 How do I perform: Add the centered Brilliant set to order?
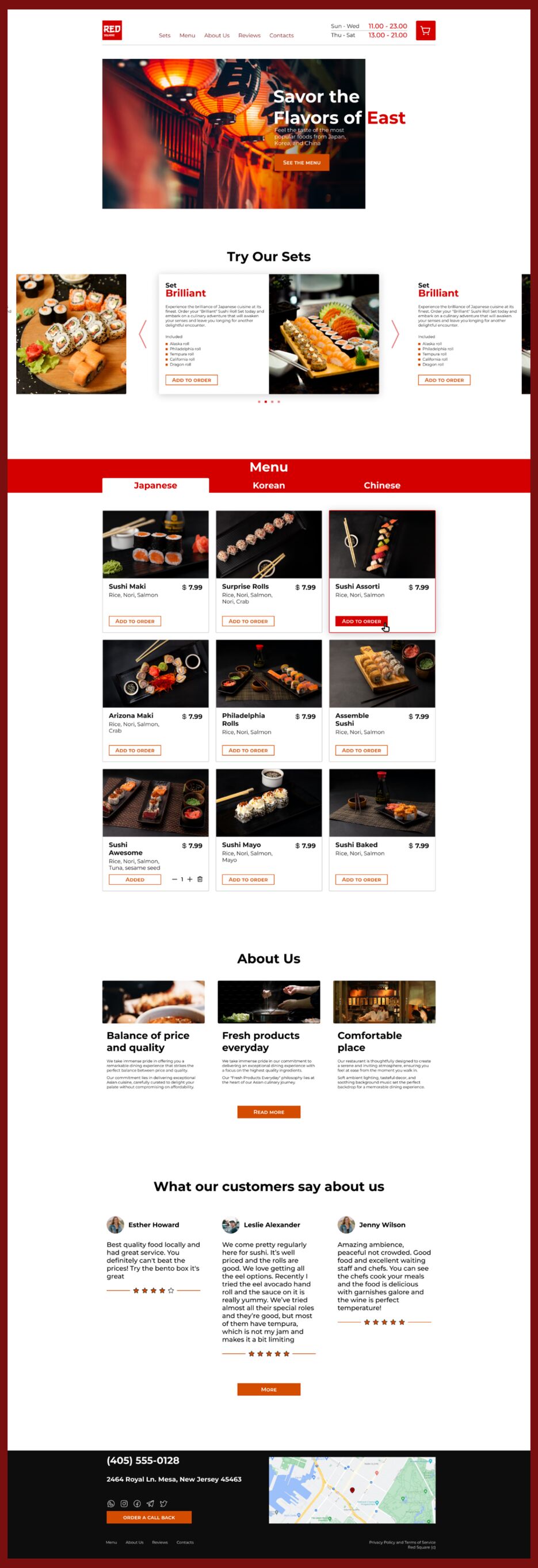[191, 380]
